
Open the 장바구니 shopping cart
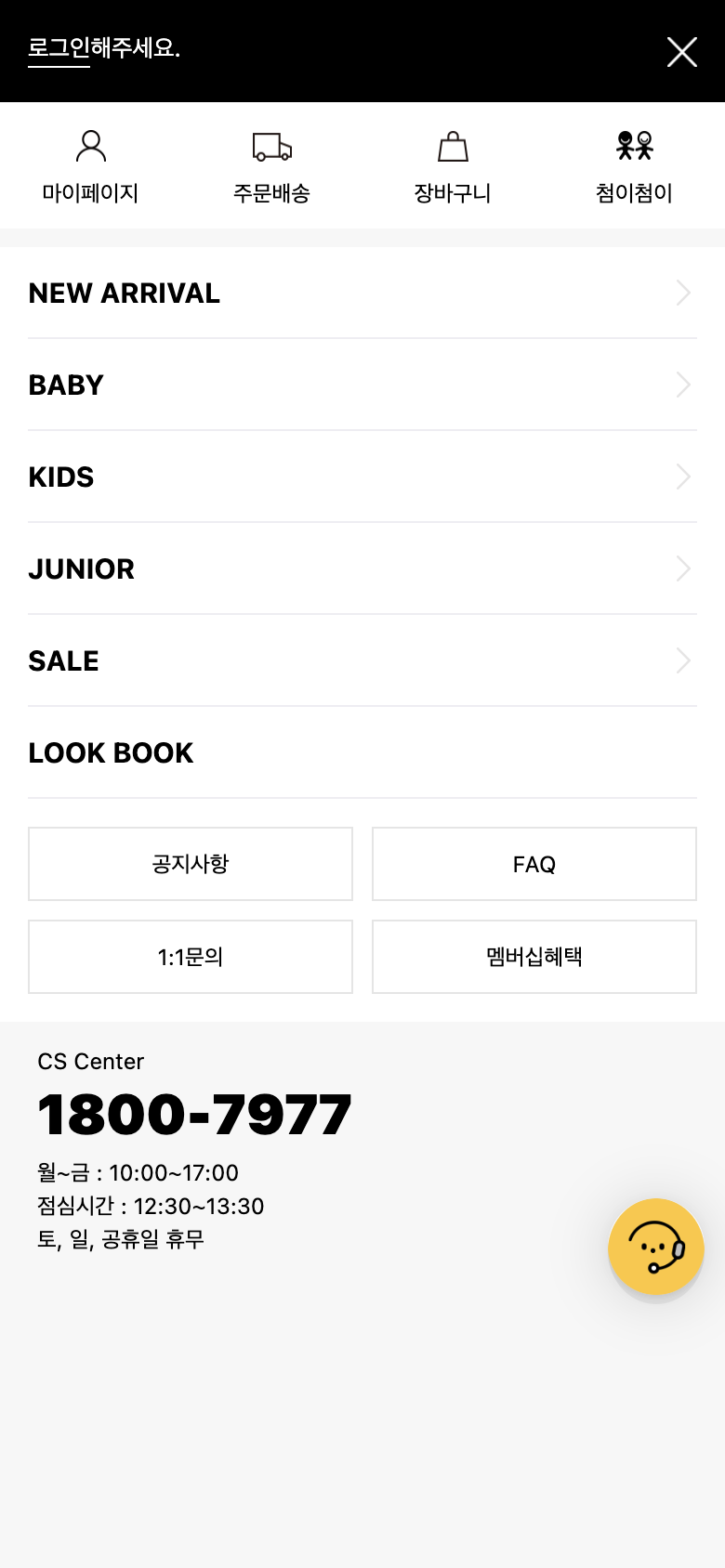pos(453,167)
